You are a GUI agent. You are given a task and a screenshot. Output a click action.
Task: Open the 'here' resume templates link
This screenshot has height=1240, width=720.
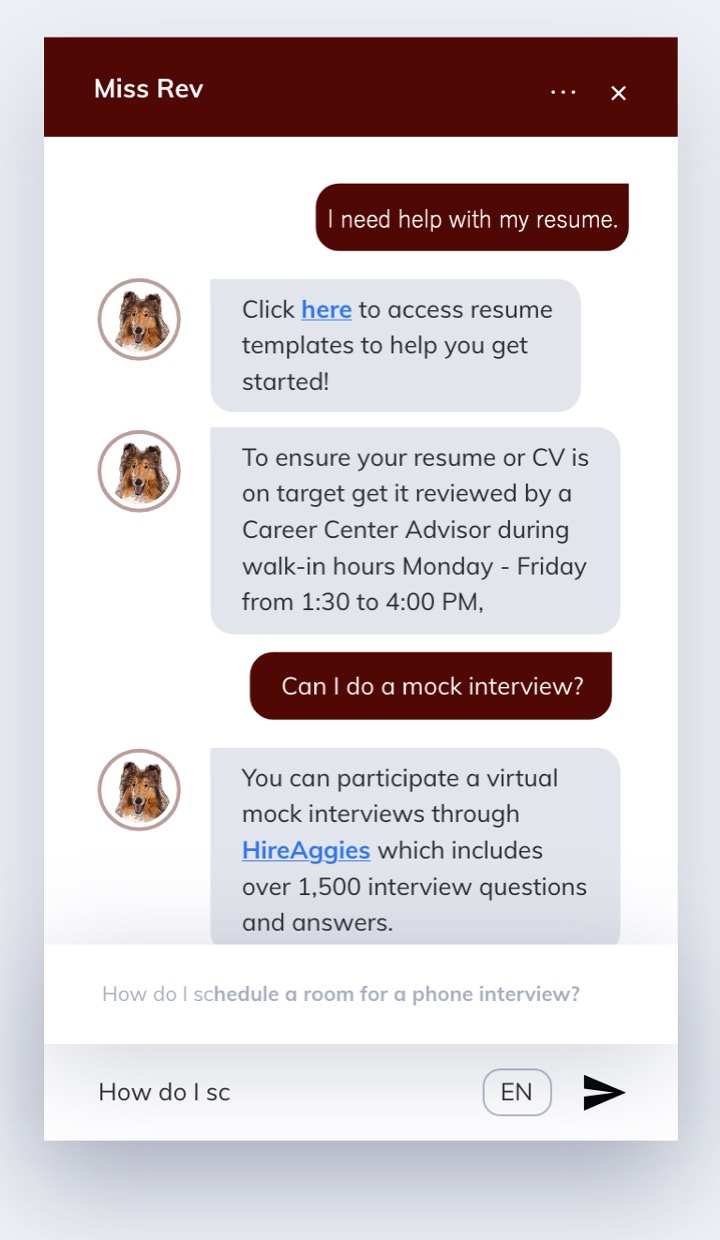point(326,310)
